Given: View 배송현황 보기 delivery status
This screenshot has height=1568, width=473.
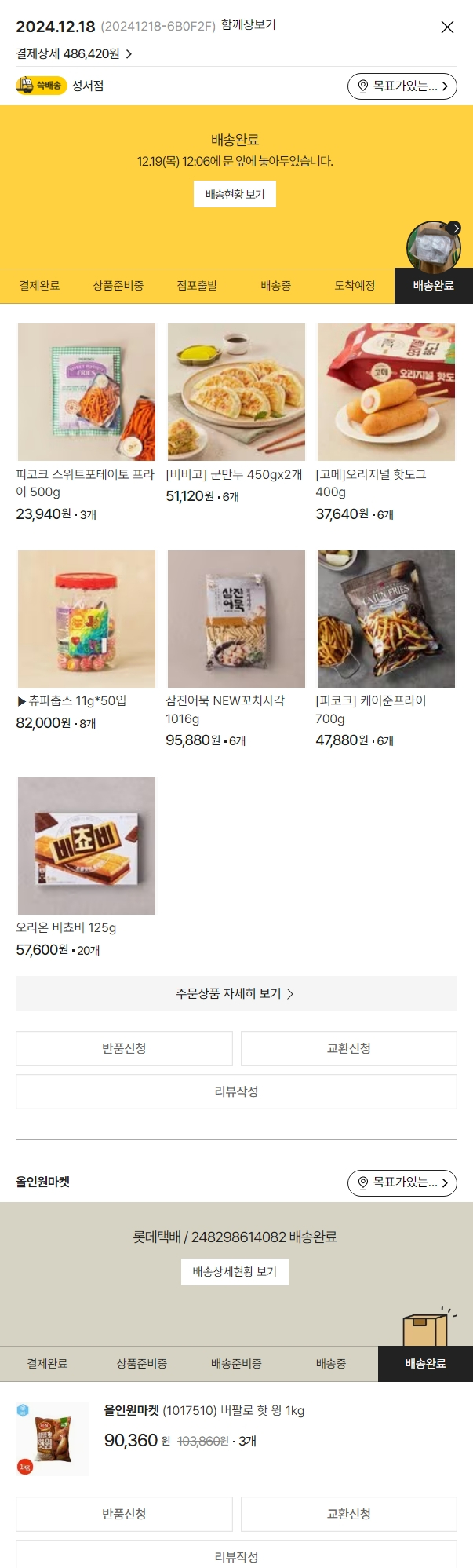Looking at the screenshot, I should [235, 194].
